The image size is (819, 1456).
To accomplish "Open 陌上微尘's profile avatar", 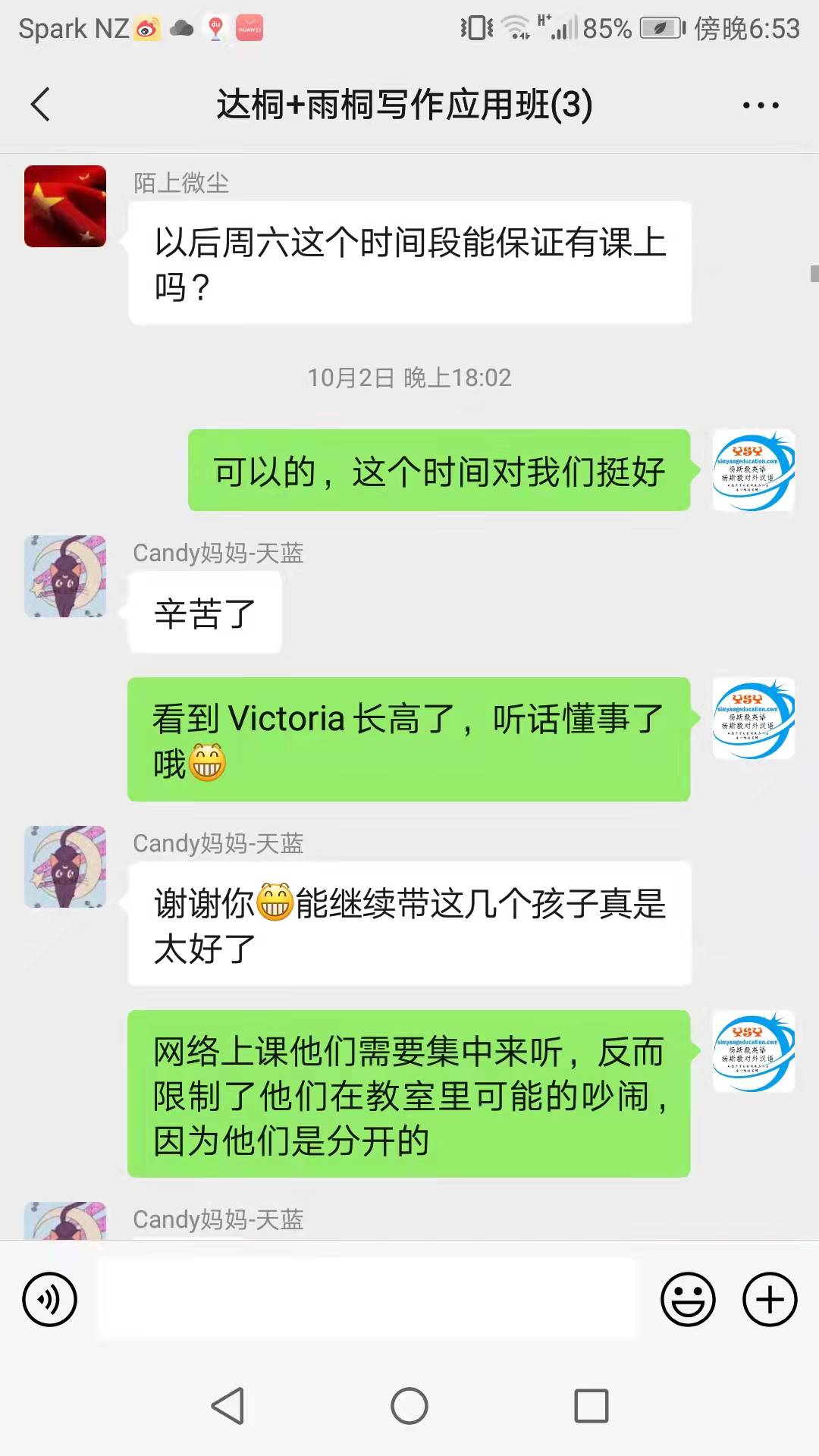I will (x=64, y=207).
